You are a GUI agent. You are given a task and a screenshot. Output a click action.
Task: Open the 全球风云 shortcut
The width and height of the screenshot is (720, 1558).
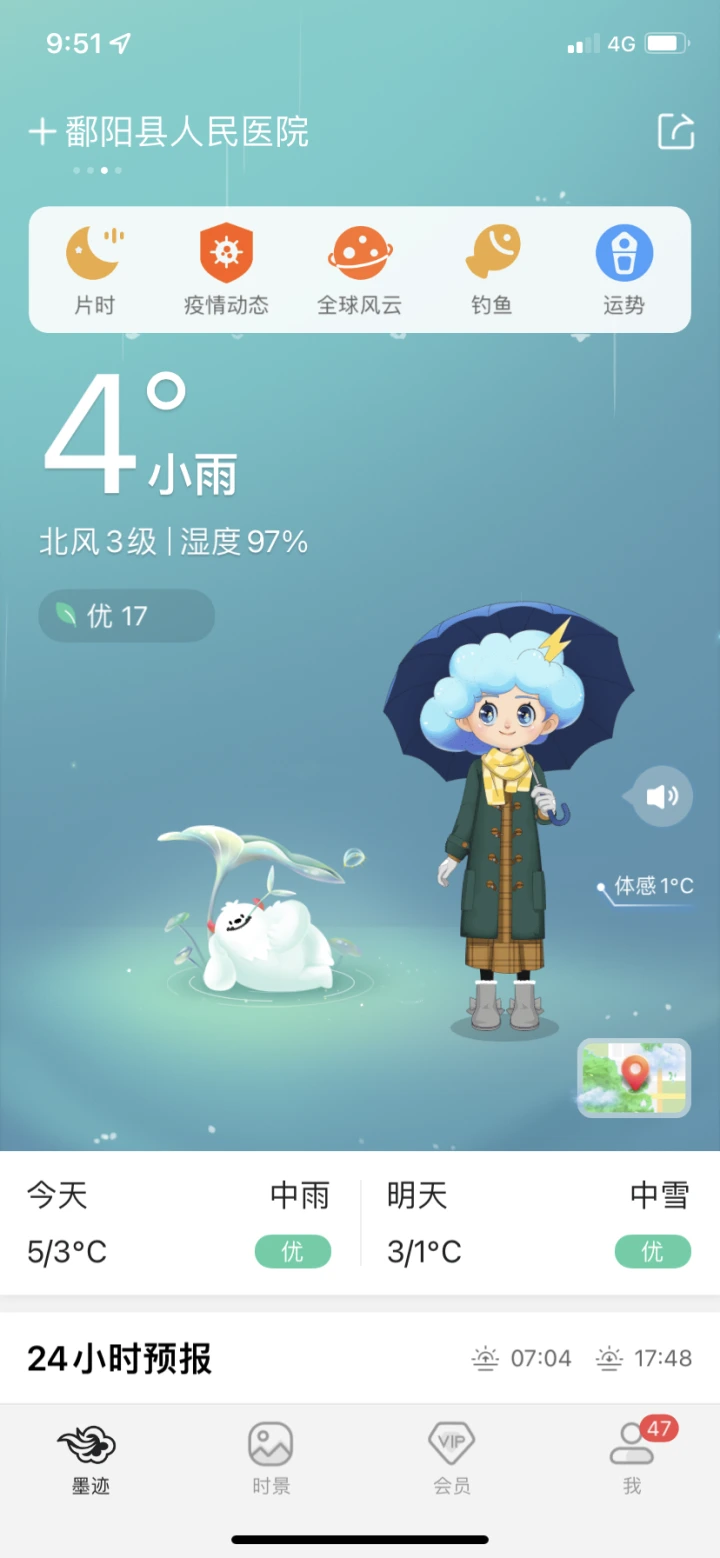coord(359,269)
